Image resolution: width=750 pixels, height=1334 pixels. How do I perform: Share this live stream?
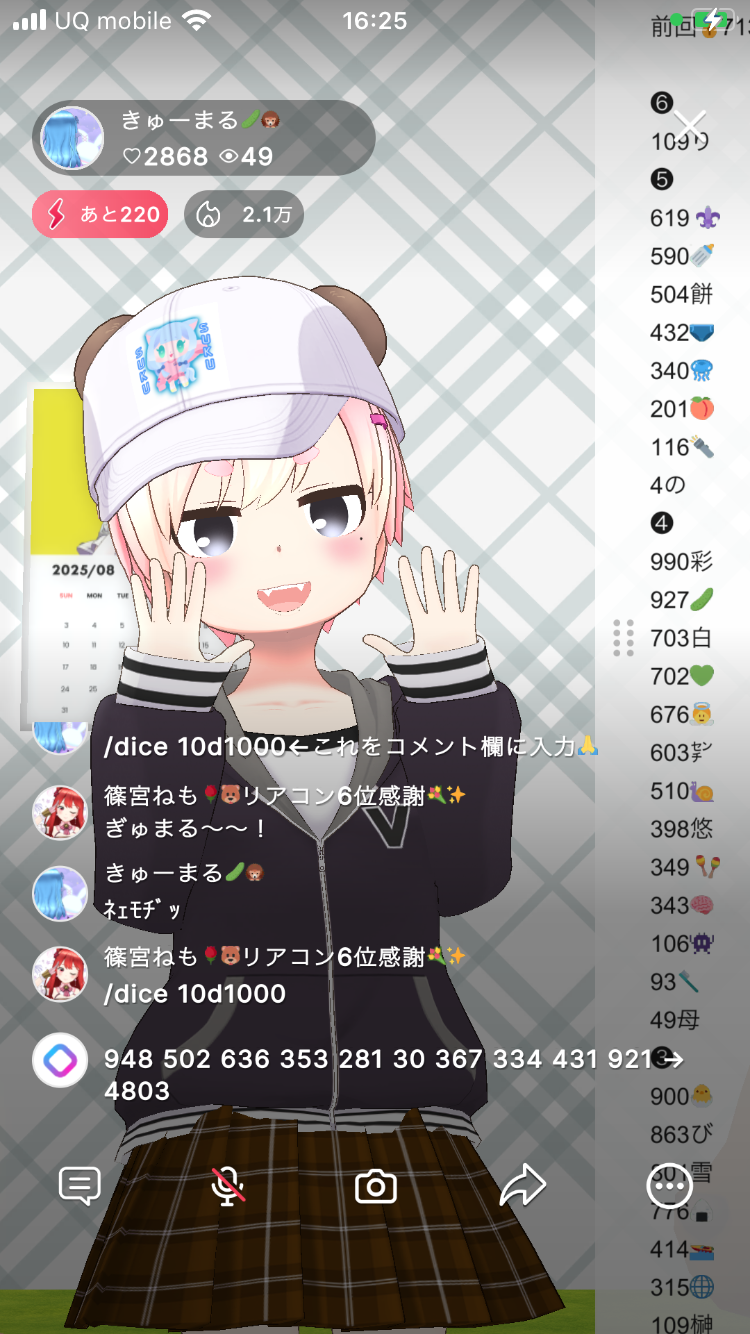[x=522, y=1187]
